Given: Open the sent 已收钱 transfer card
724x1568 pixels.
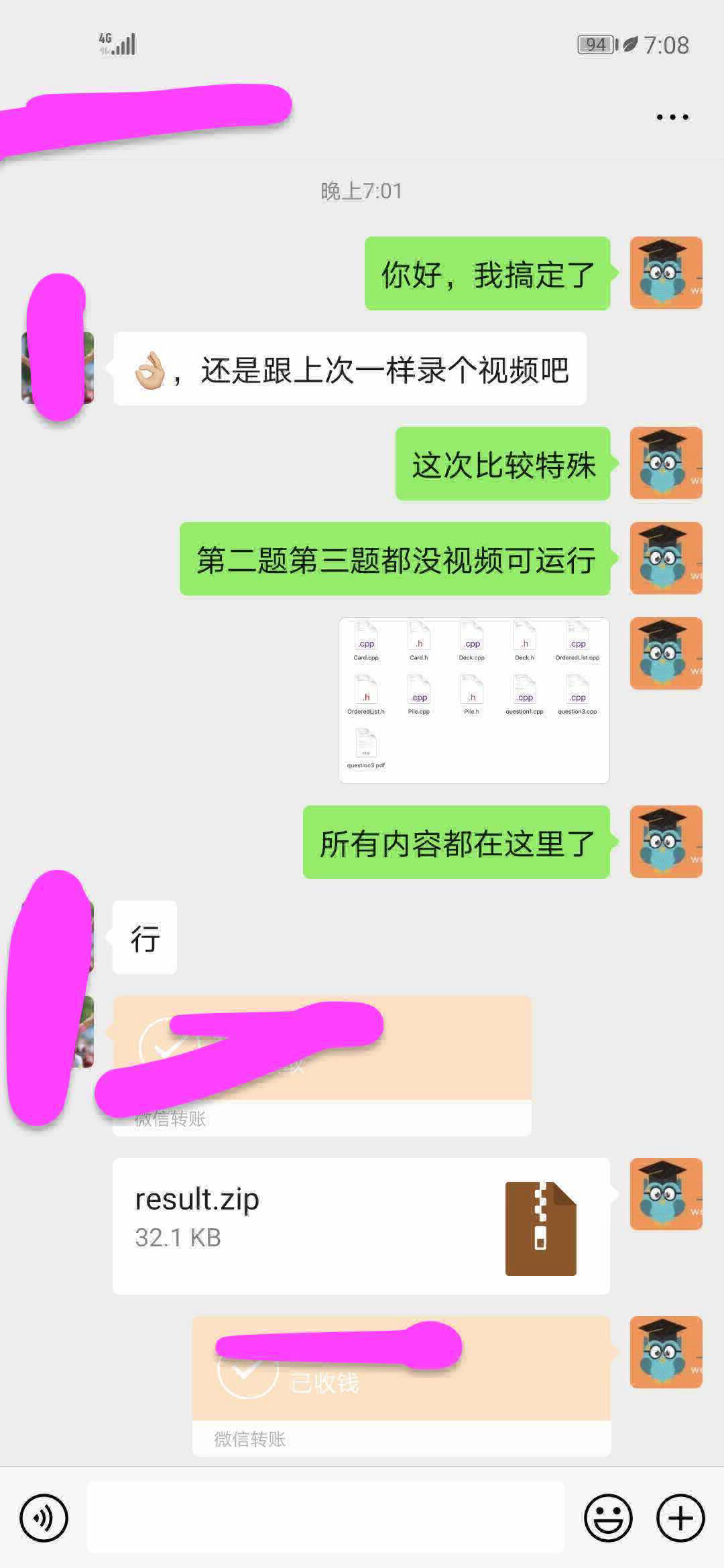Looking at the screenshot, I should [x=401, y=1384].
